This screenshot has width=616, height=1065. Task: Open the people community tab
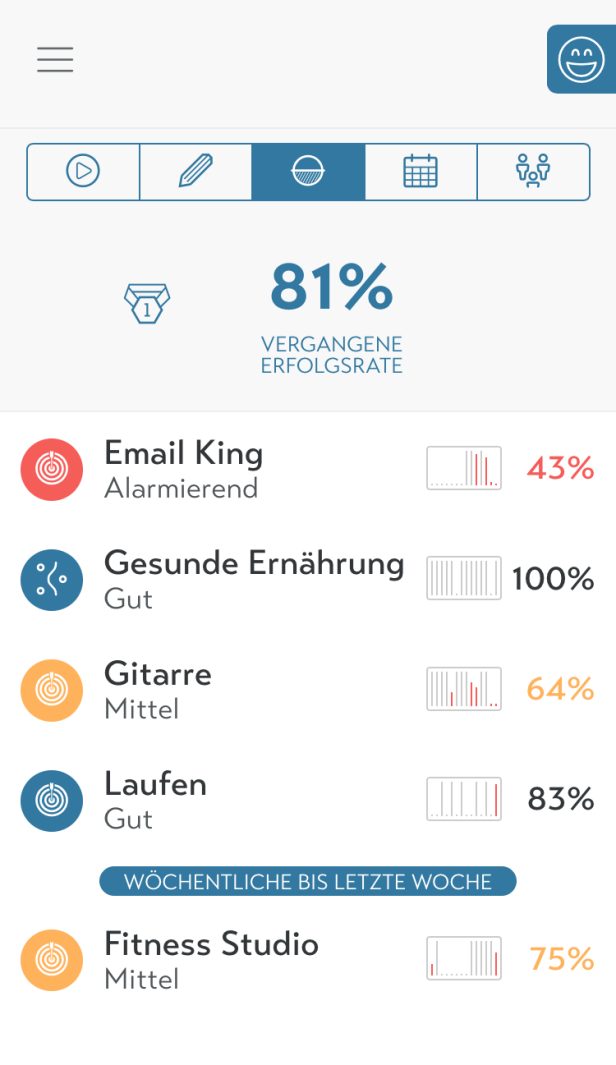[x=533, y=171]
